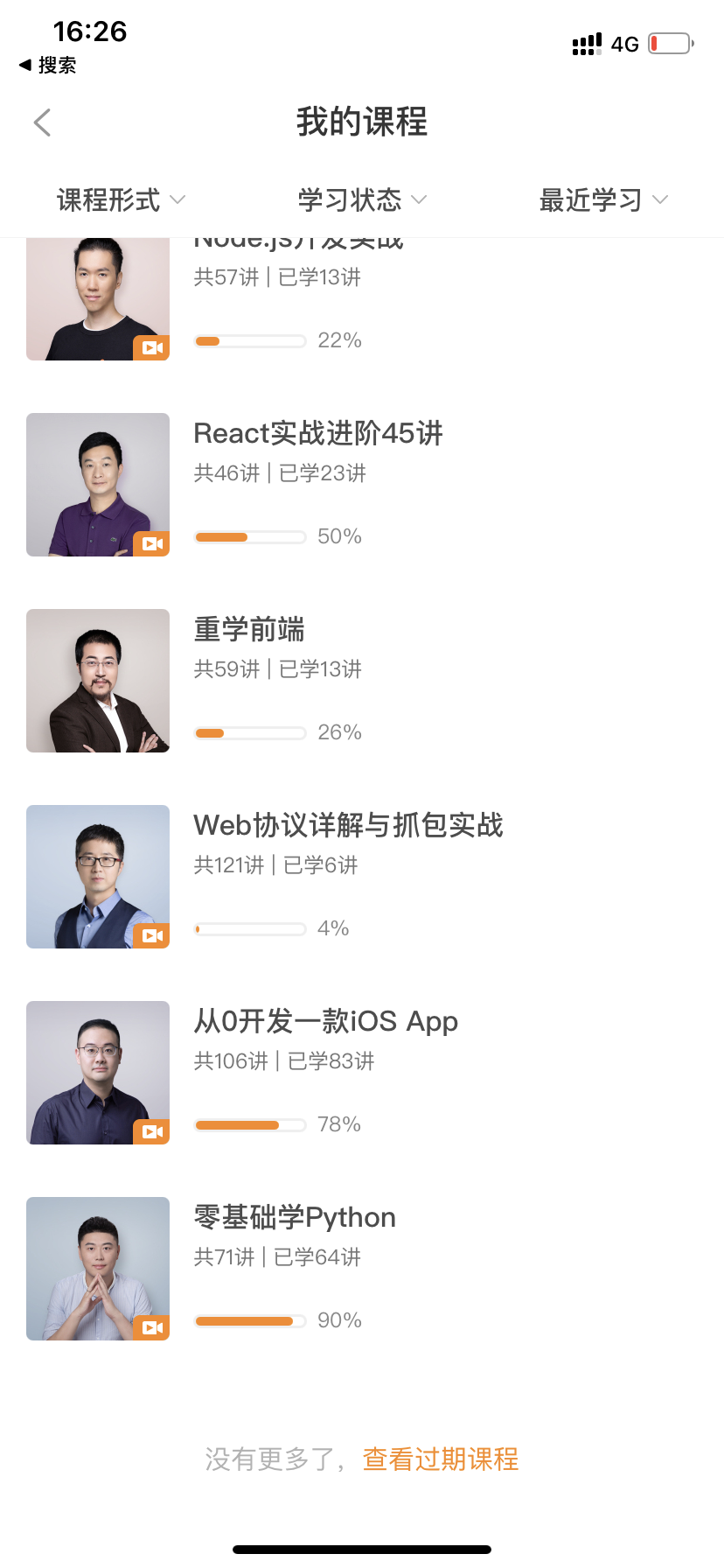724x1568 pixels.
Task: Open the 最近学习 sorting dropdown
Action: [x=603, y=200]
